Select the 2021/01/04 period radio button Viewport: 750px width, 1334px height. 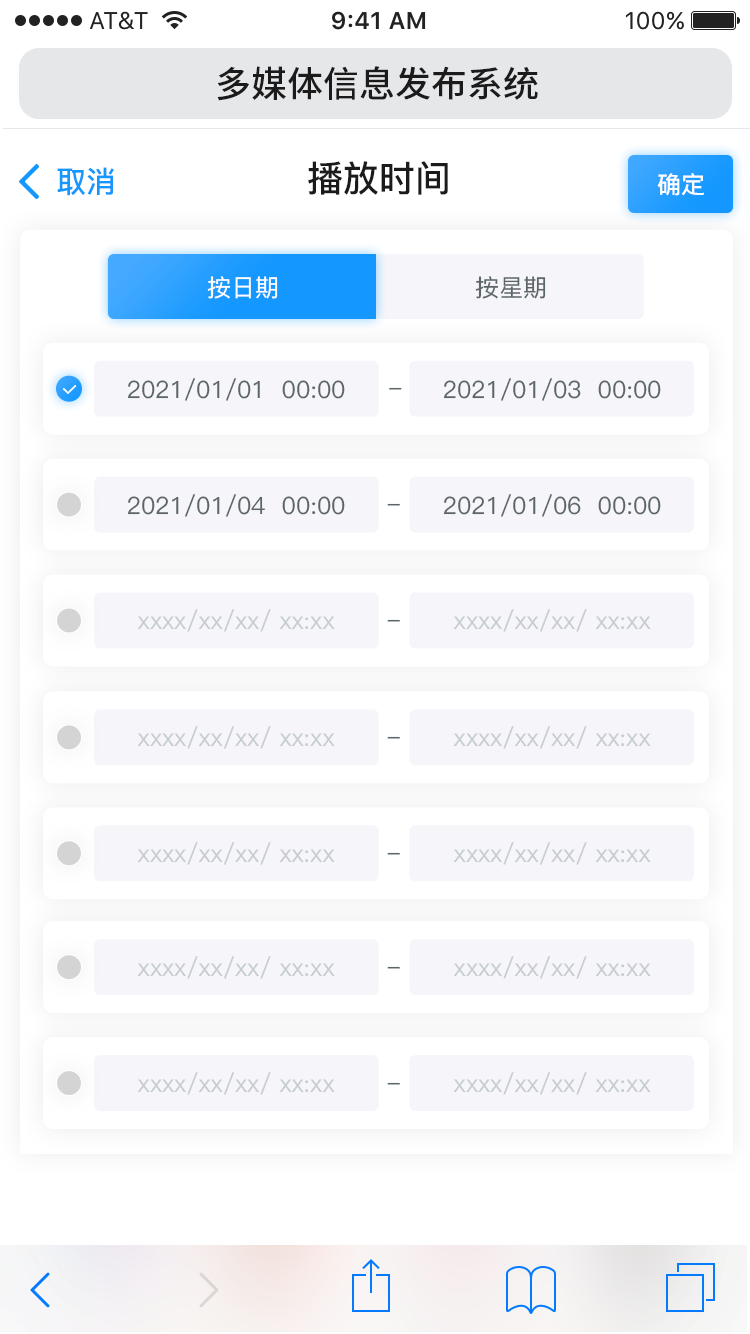68,505
